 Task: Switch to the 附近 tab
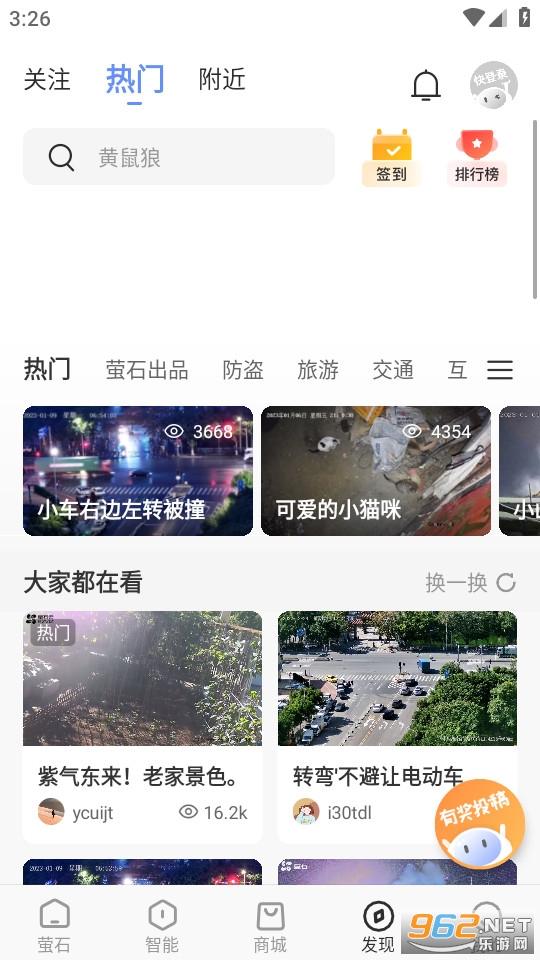point(222,80)
